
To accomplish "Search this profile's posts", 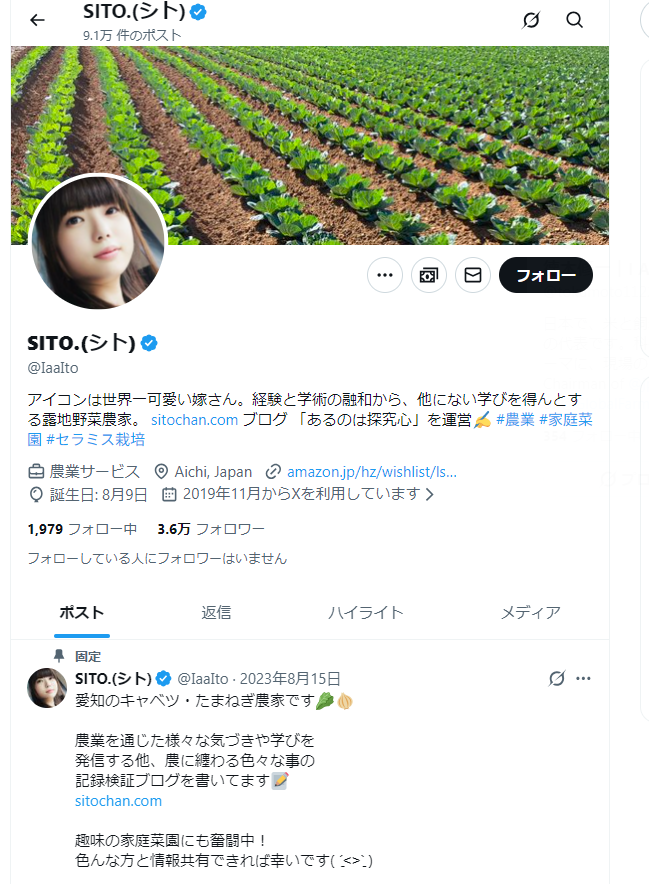I will (574, 20).
